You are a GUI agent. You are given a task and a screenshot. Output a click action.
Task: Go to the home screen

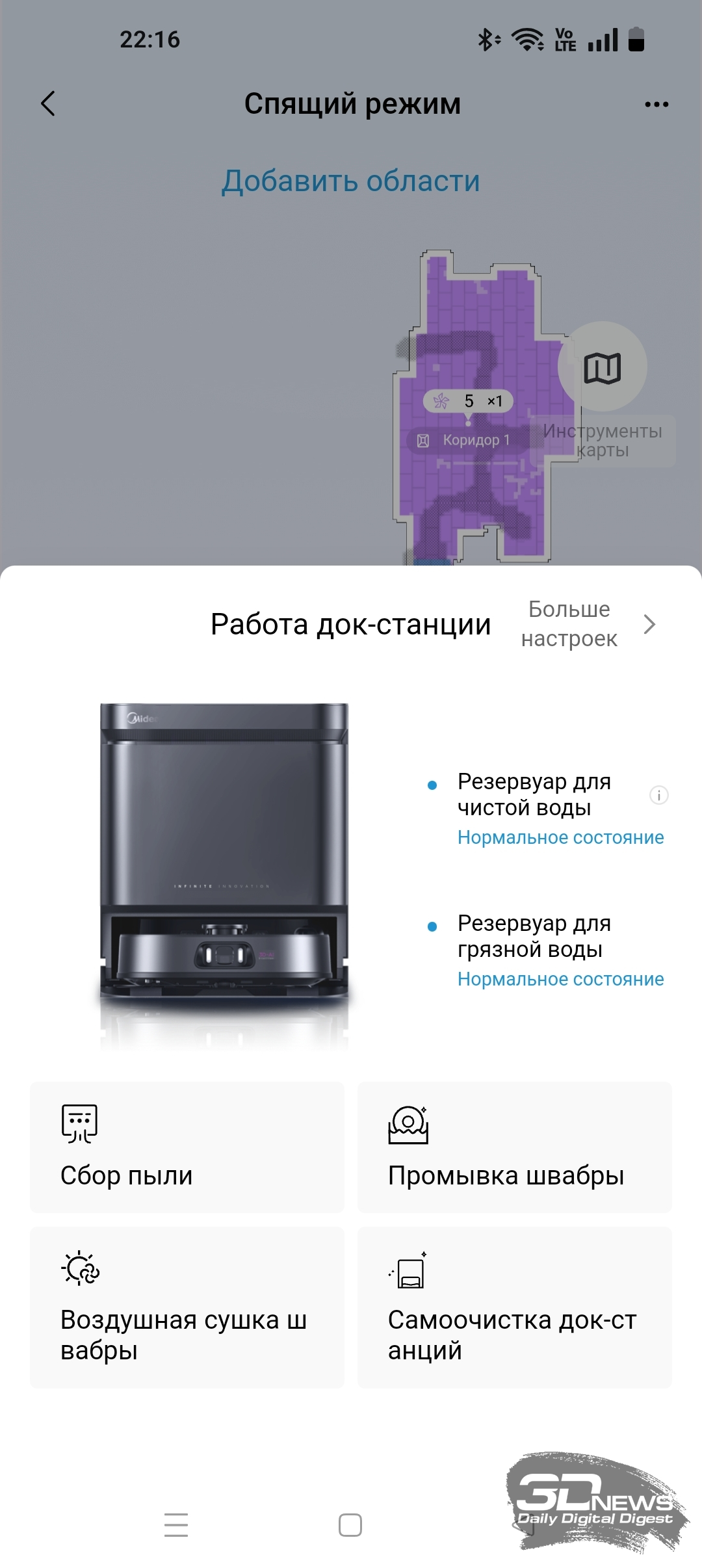pos(350,1525)
